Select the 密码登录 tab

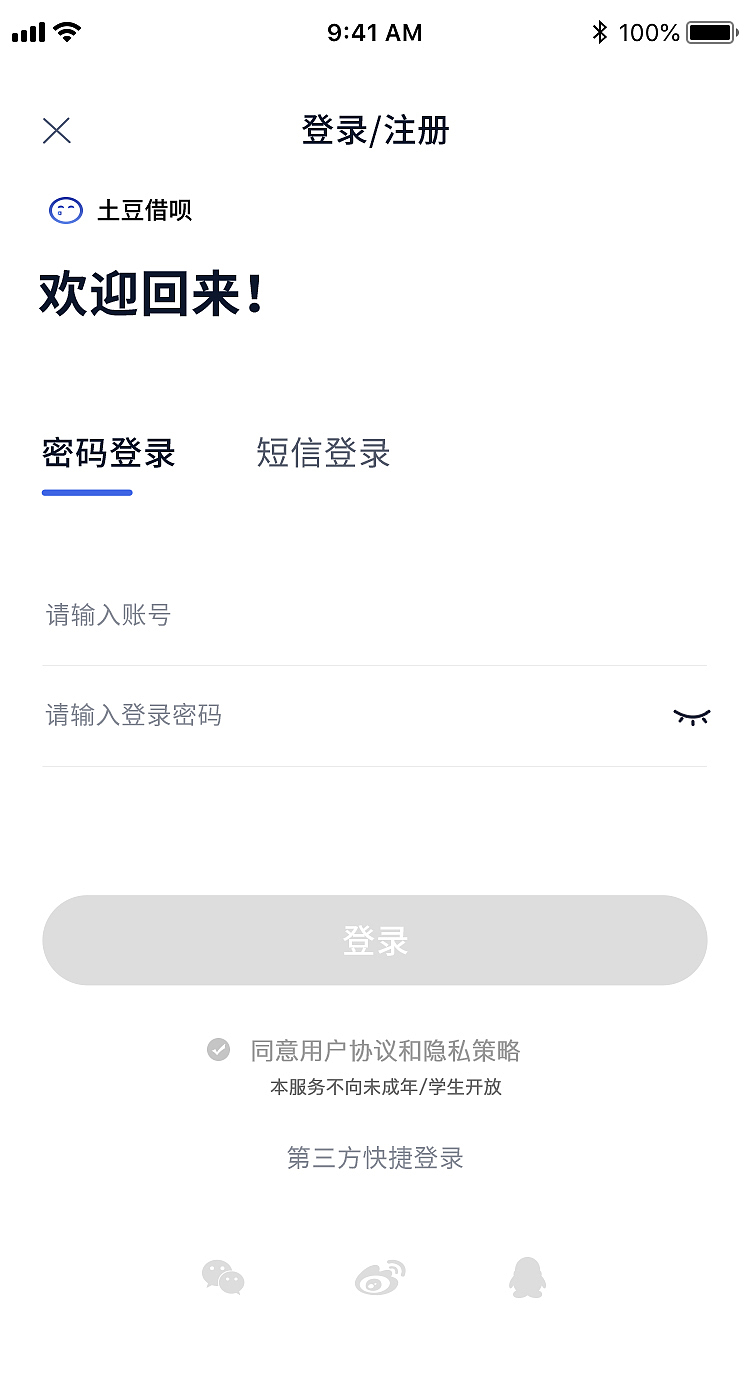click(107, 453)
